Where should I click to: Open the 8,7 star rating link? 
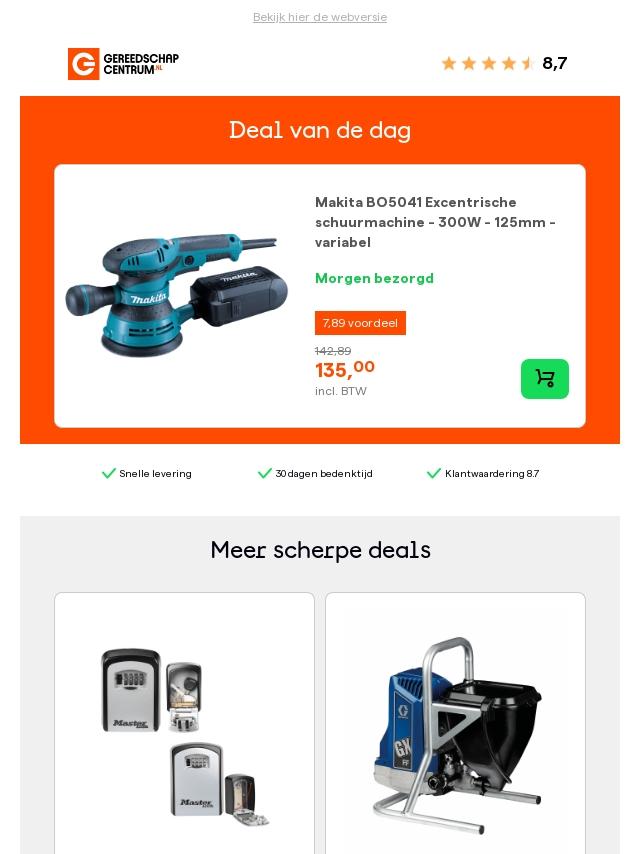pos(503,63)
